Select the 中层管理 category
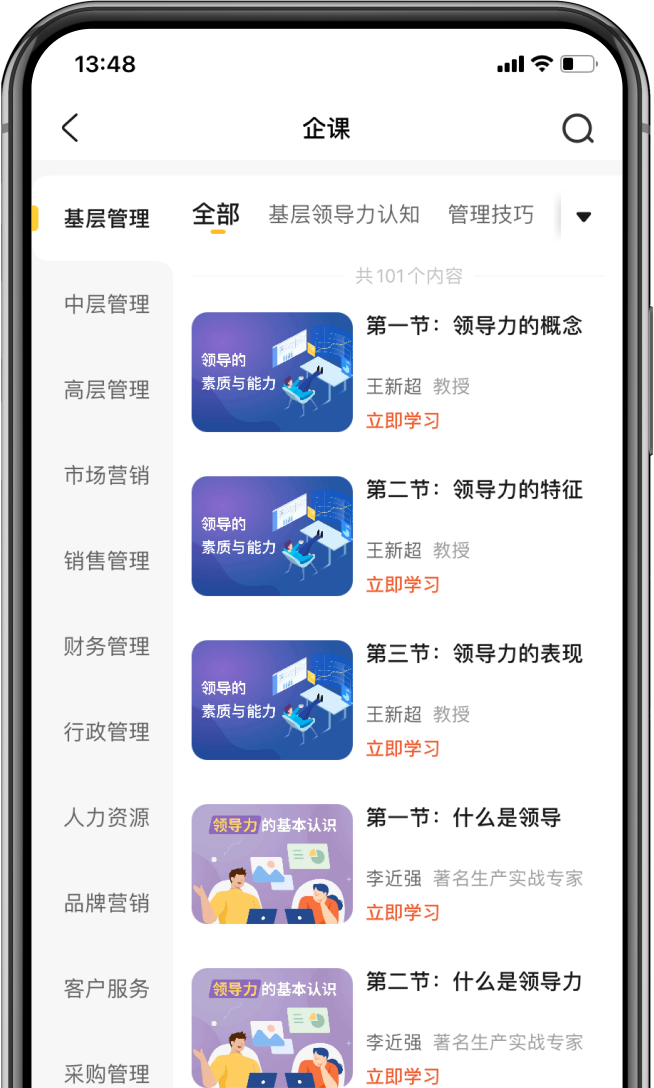This screenshot has height=1088, width=654. [x=106, y=304]
